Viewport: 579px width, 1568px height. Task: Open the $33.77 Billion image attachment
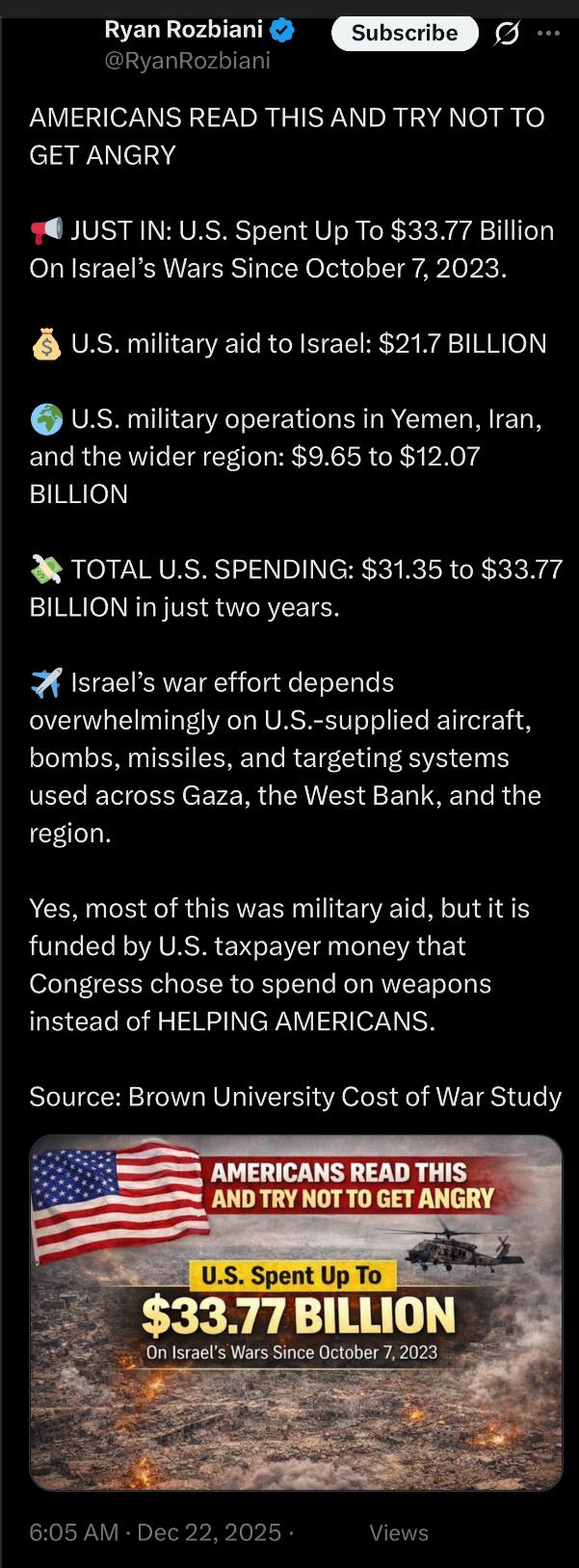point(295,1313)
